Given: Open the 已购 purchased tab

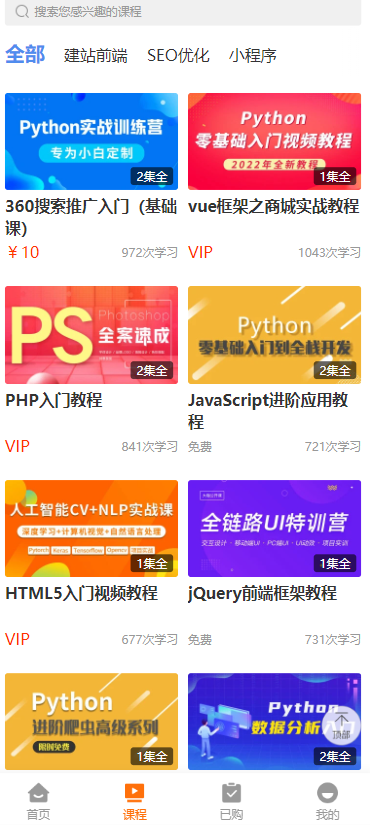Looking at the screenshot, I should [231, 802].
